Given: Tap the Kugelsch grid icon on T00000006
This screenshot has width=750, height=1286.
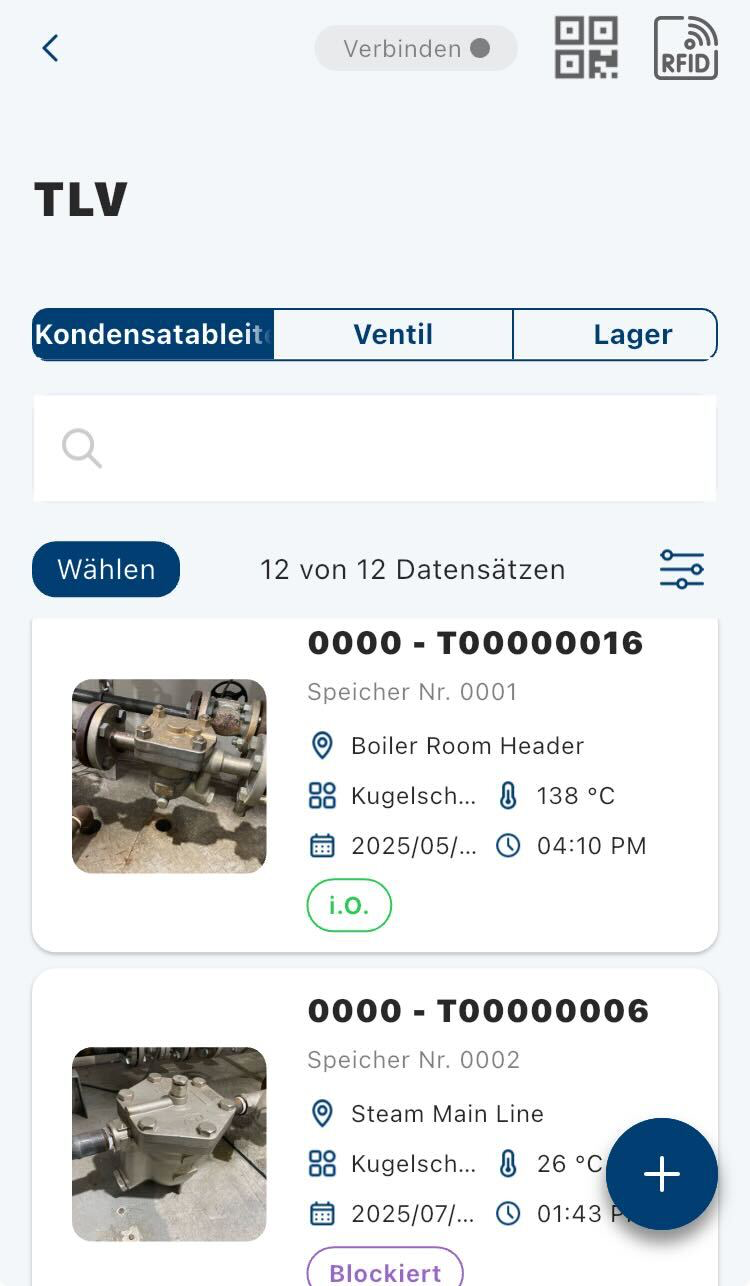Looking at the screenshot, I should pyautogui.click(x=321, y=1164).
